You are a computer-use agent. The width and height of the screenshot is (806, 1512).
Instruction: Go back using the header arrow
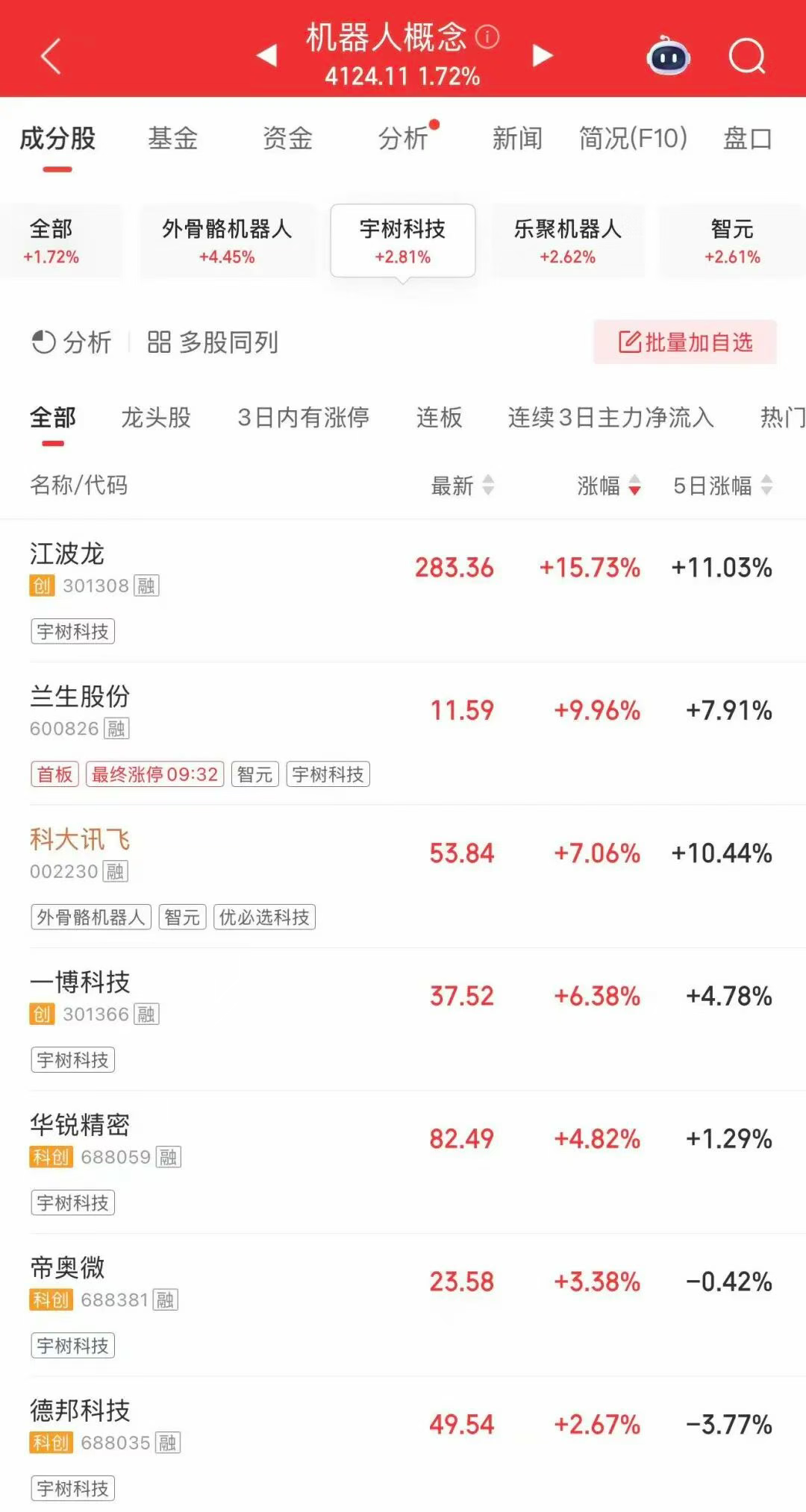pos(50,57)
